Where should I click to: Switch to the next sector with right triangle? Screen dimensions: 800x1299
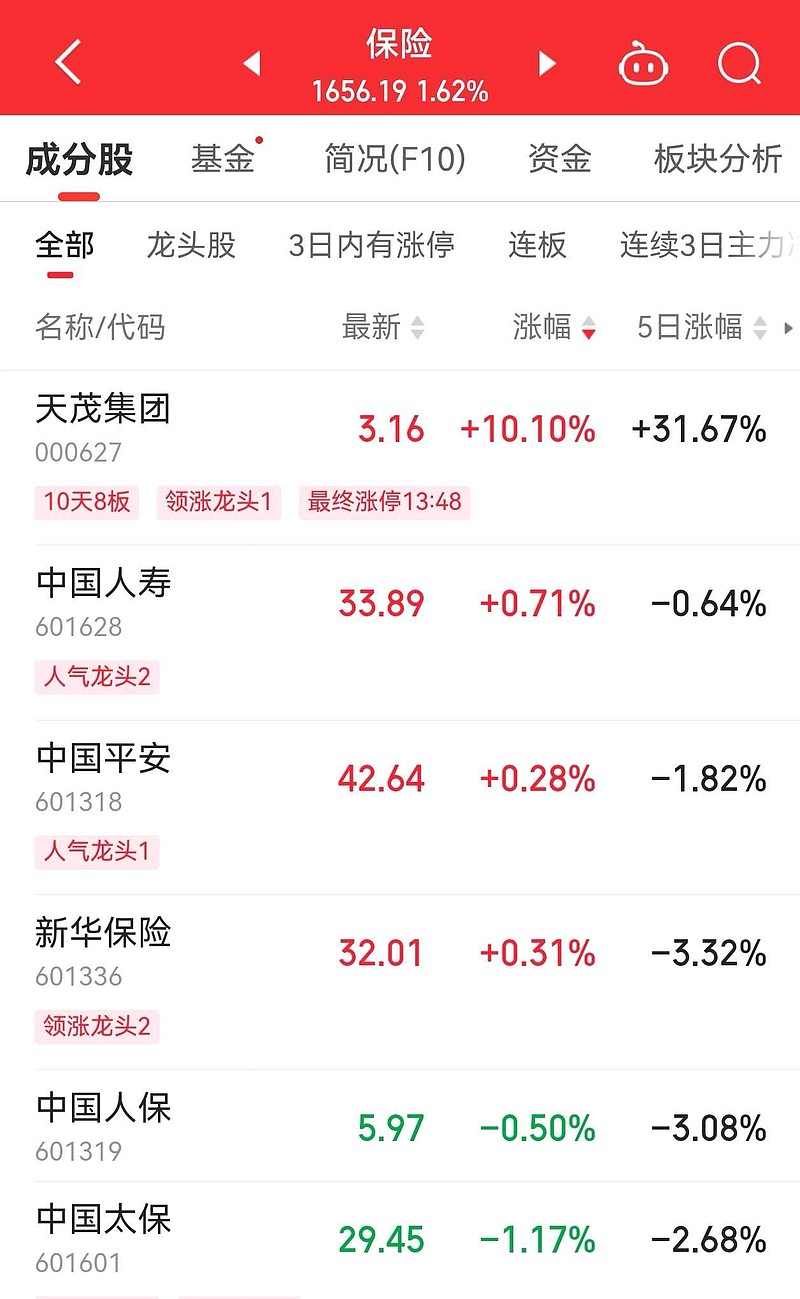(x=547, y=64)
